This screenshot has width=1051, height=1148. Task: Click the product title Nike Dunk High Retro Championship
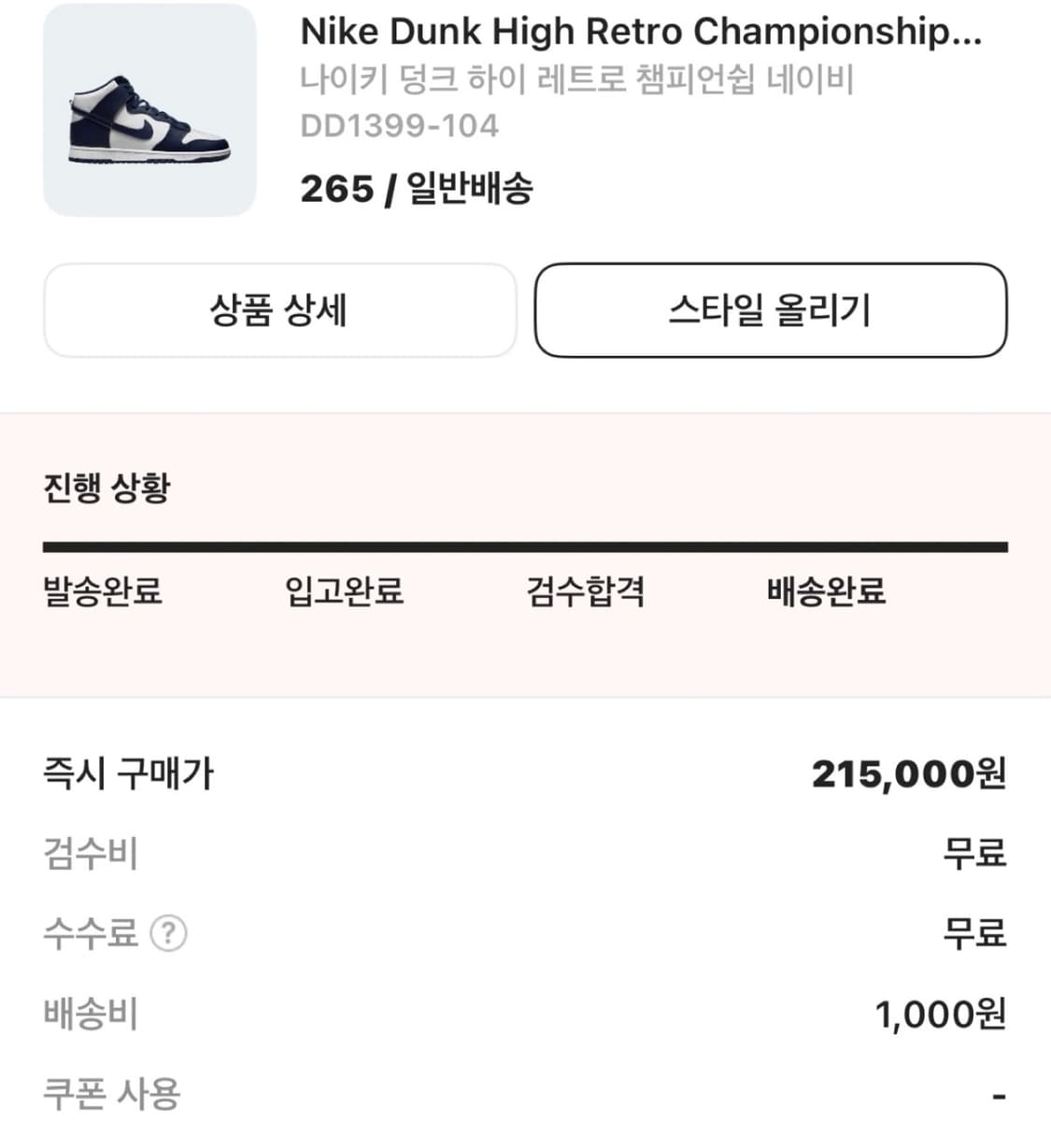click(639, 31)
